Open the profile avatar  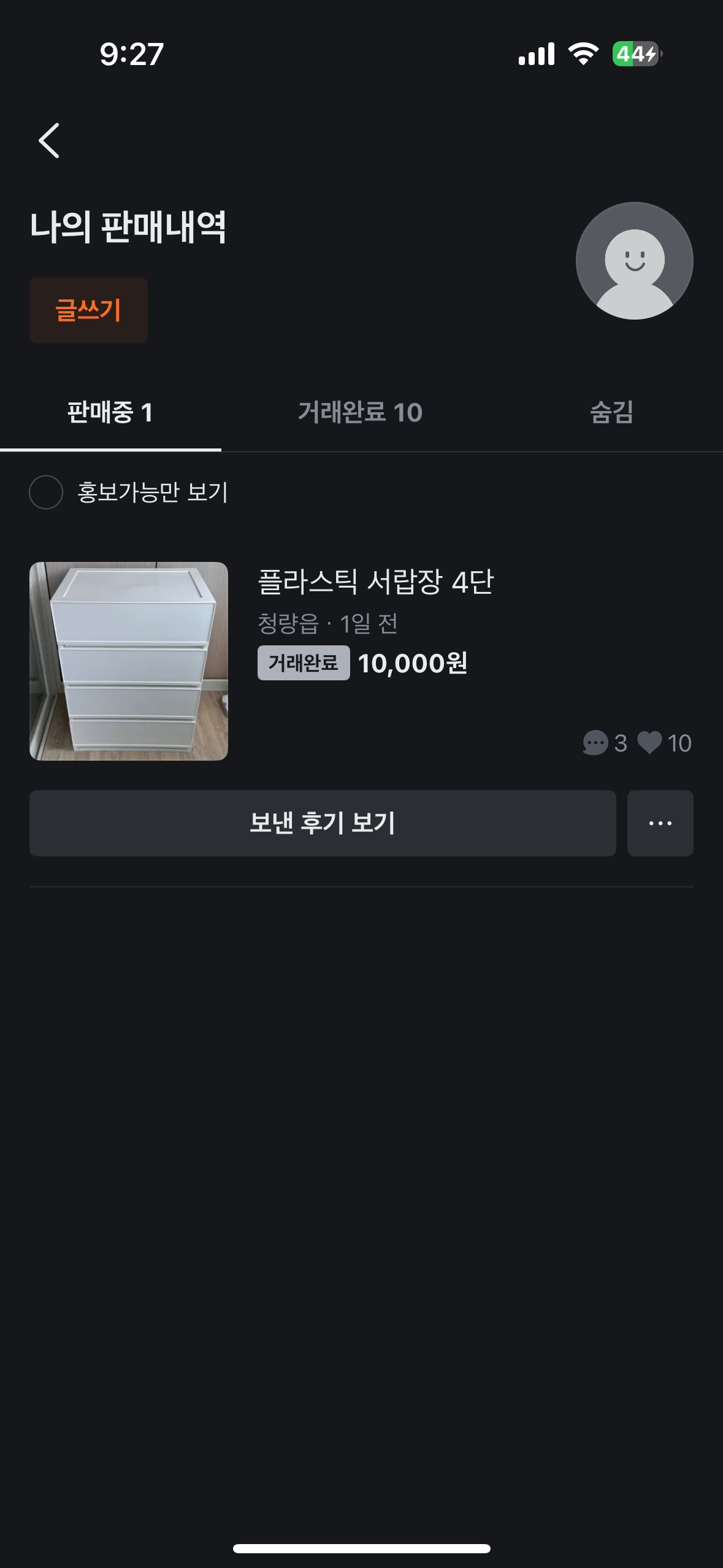(634, 261)
